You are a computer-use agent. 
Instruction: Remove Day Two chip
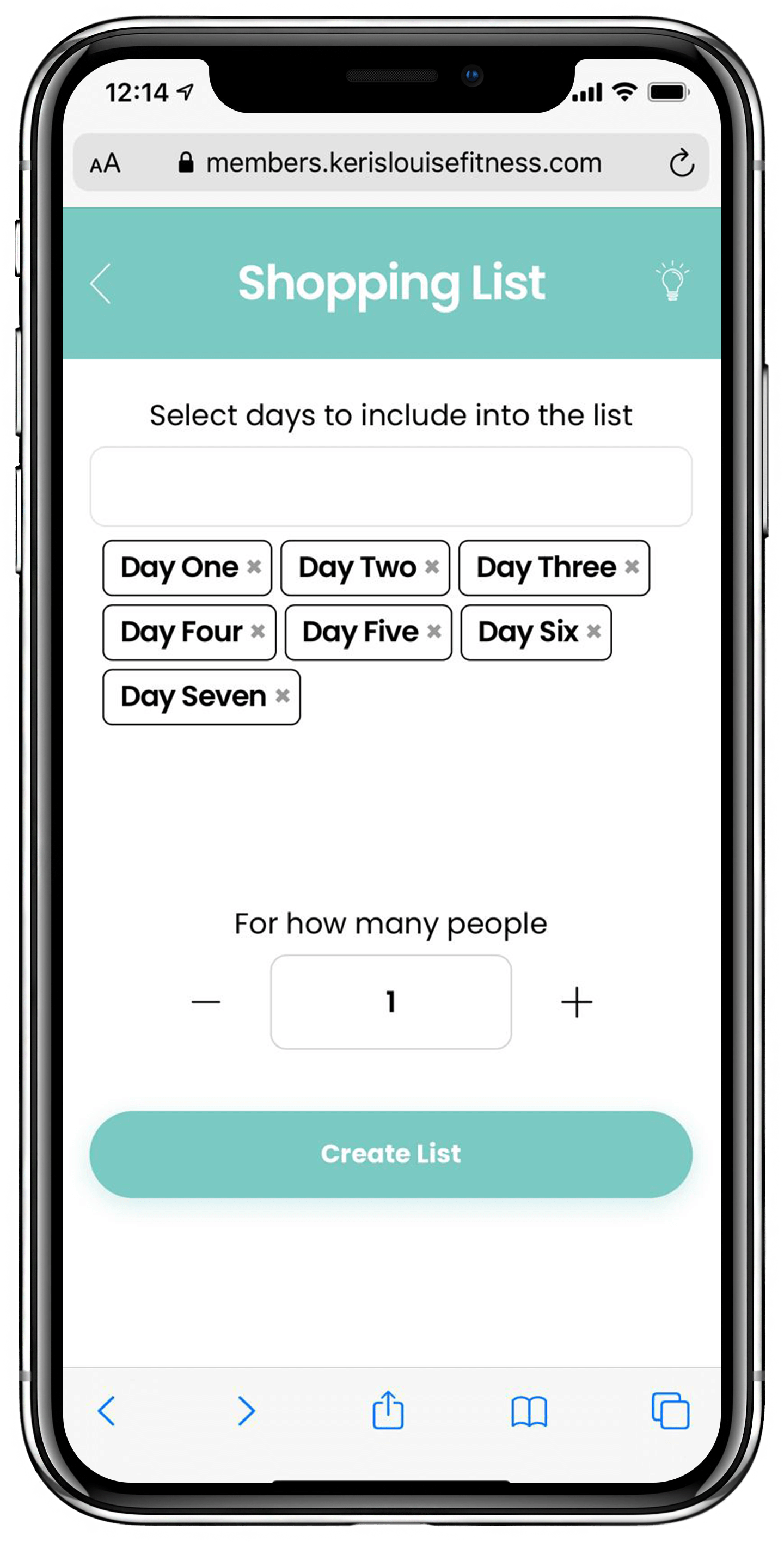432,566
